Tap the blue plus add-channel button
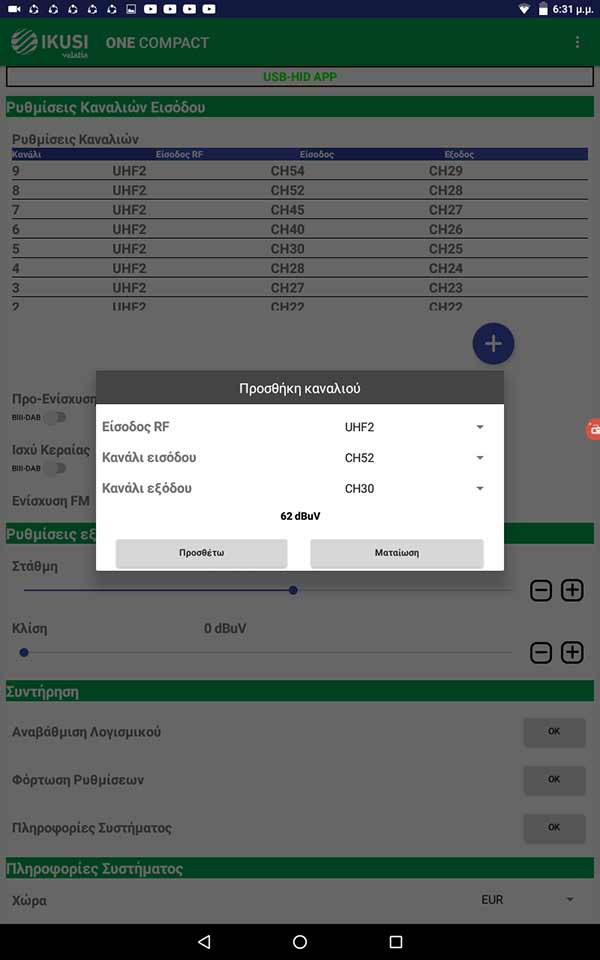600x960 pixels. (493, 343)
